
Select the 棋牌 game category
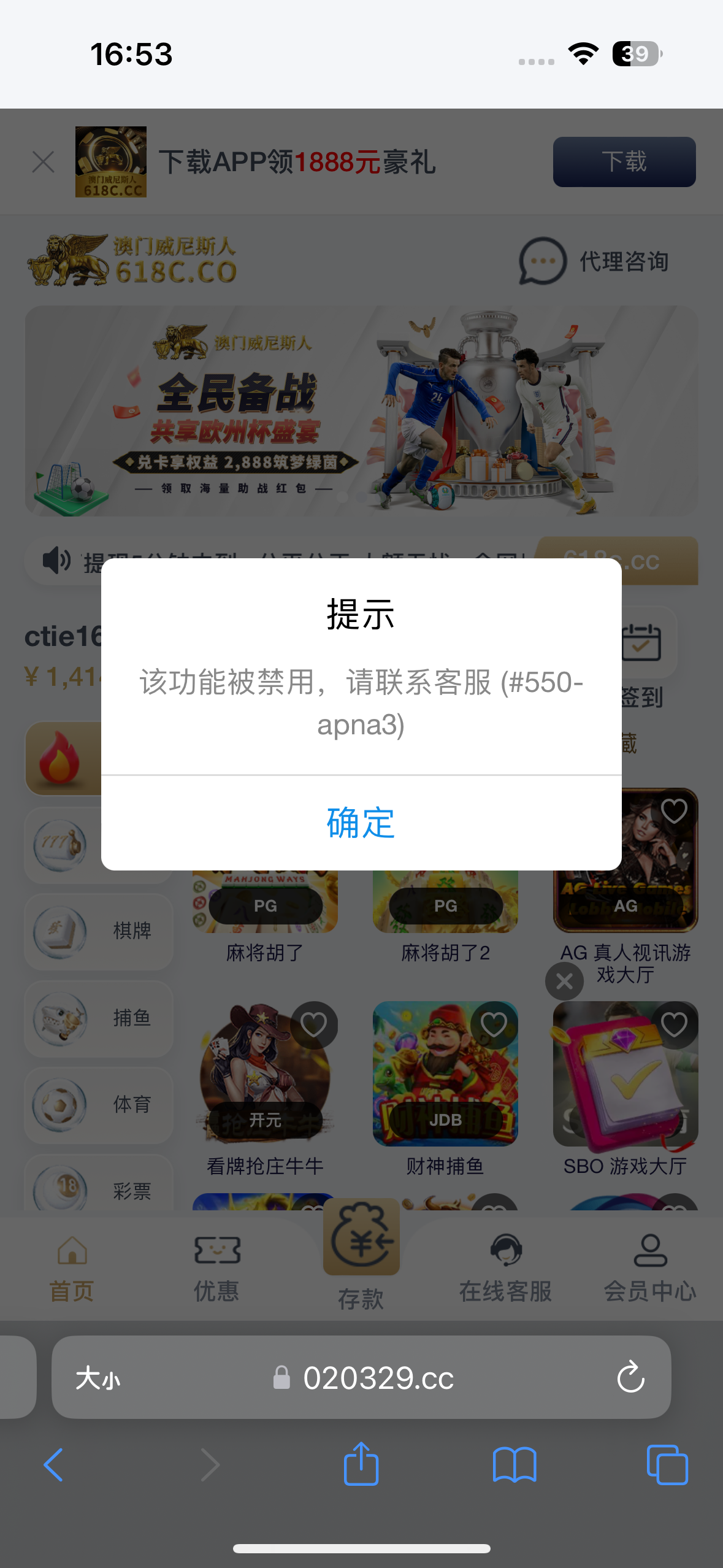coord(99,931)
